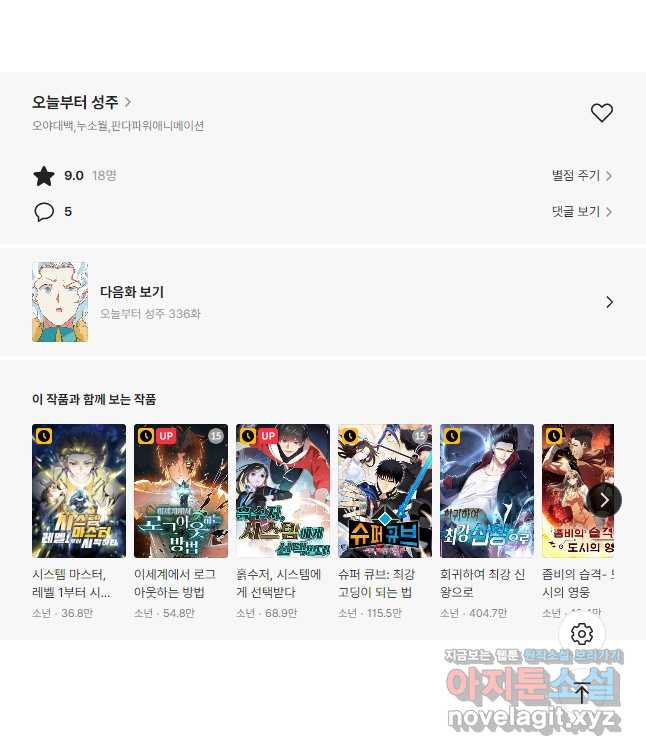646x756 pixels.
Task: Open 시스템 마스터, 레벨 1부터 시작 webtoon
Action: (79, 490)
